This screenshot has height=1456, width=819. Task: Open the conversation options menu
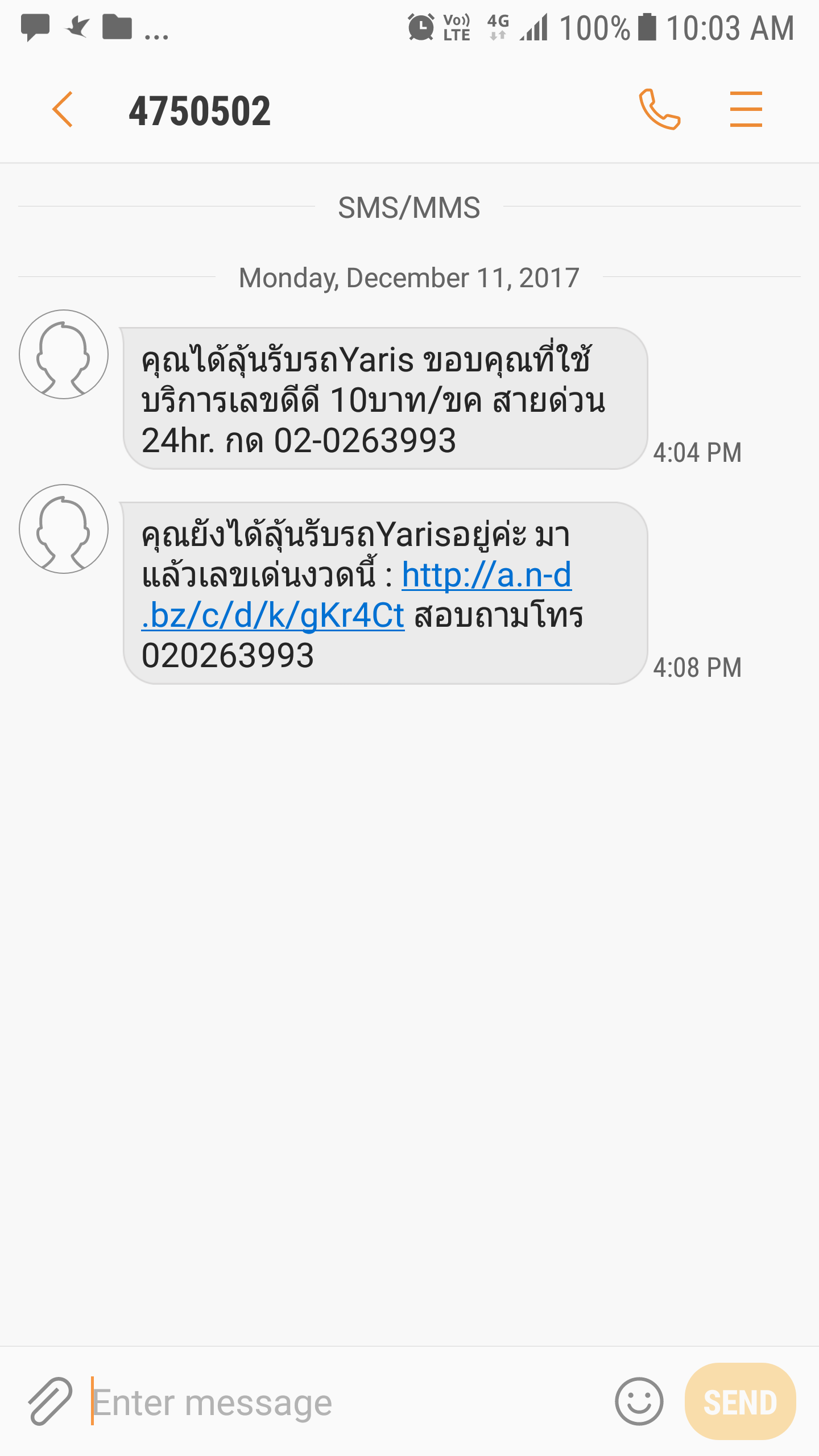(x=746, y=109)
